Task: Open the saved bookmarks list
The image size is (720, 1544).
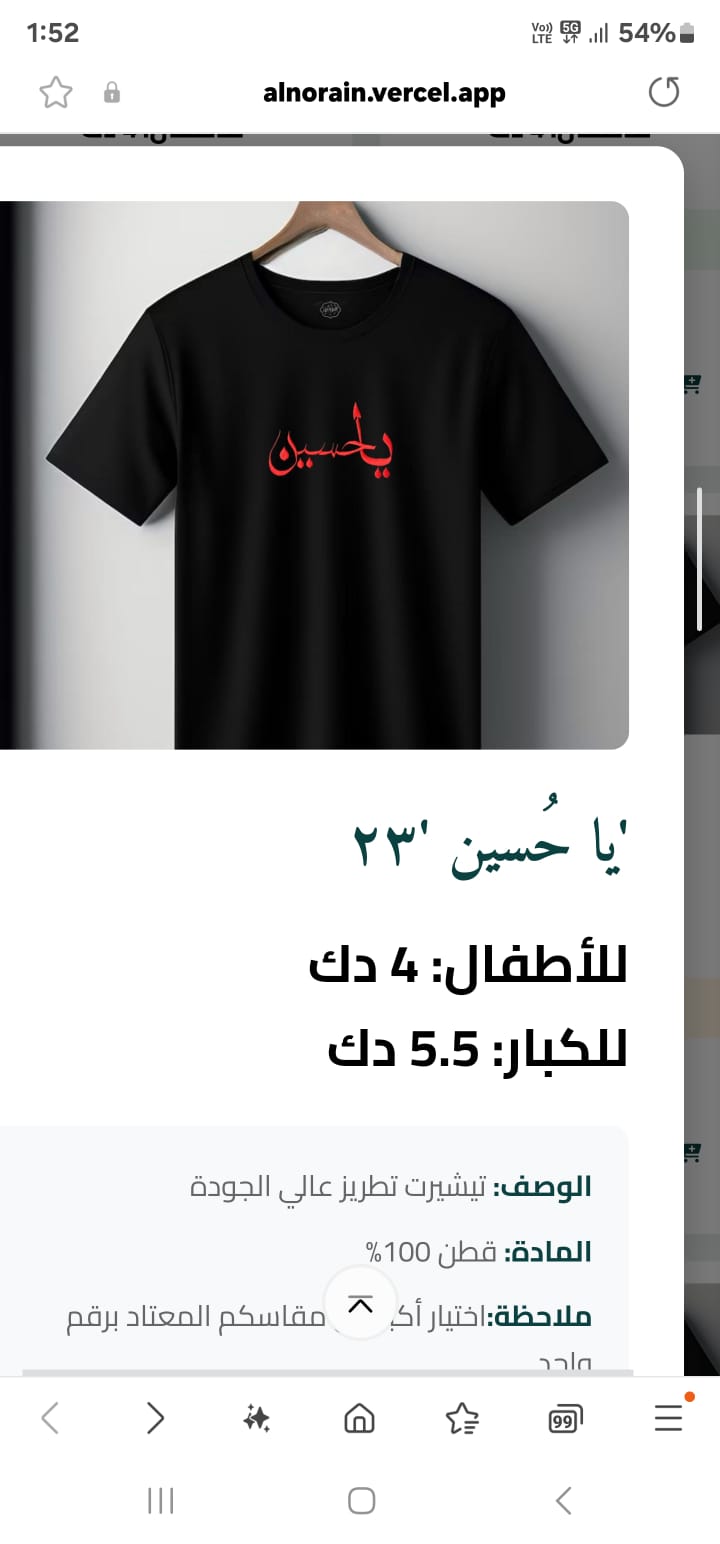Action: click(x=462, y=1417)
